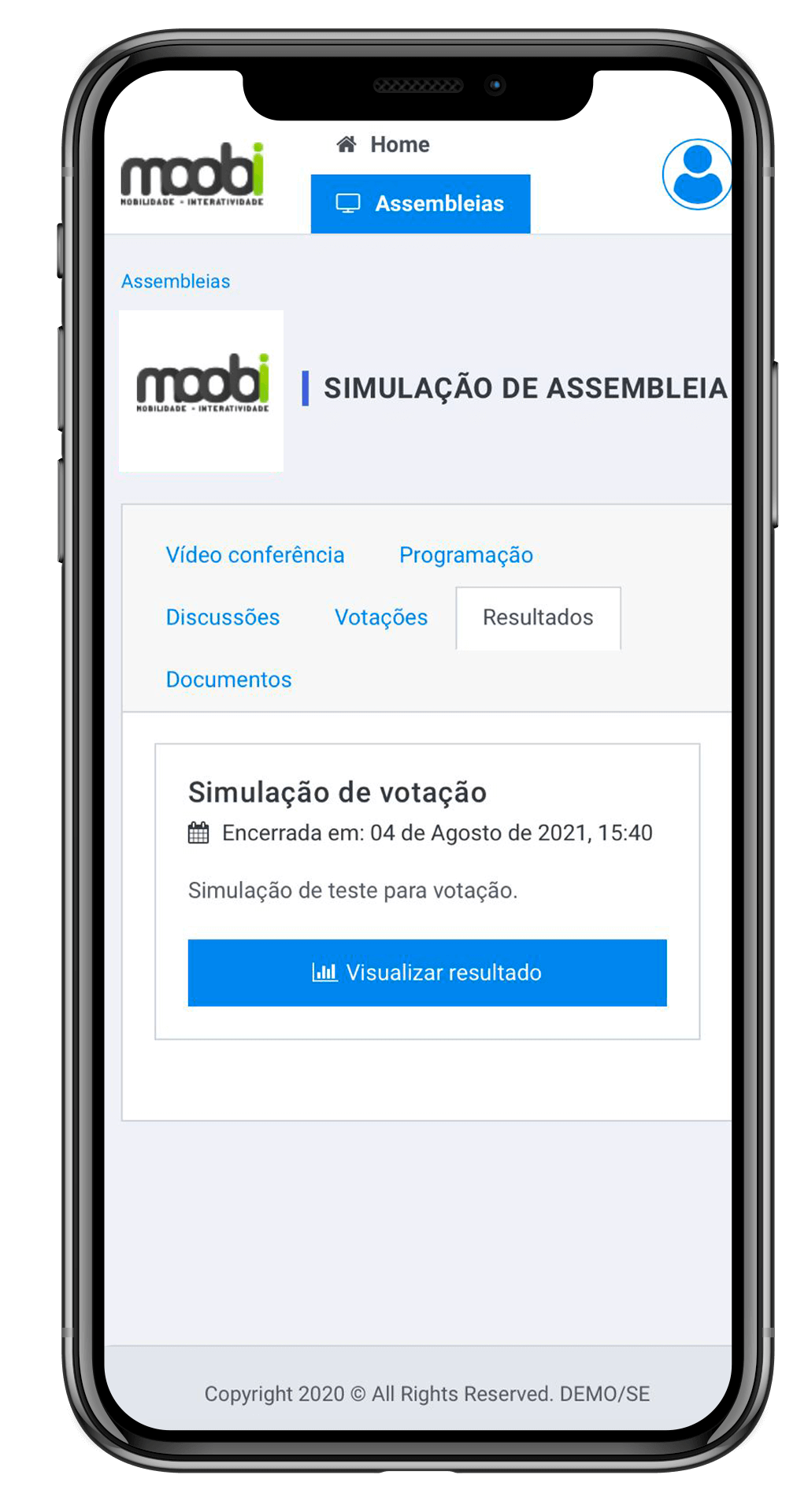Viewport: 808px width, 1512px height.
Task: Go to the Home menu item
Action: pos(384,145)
